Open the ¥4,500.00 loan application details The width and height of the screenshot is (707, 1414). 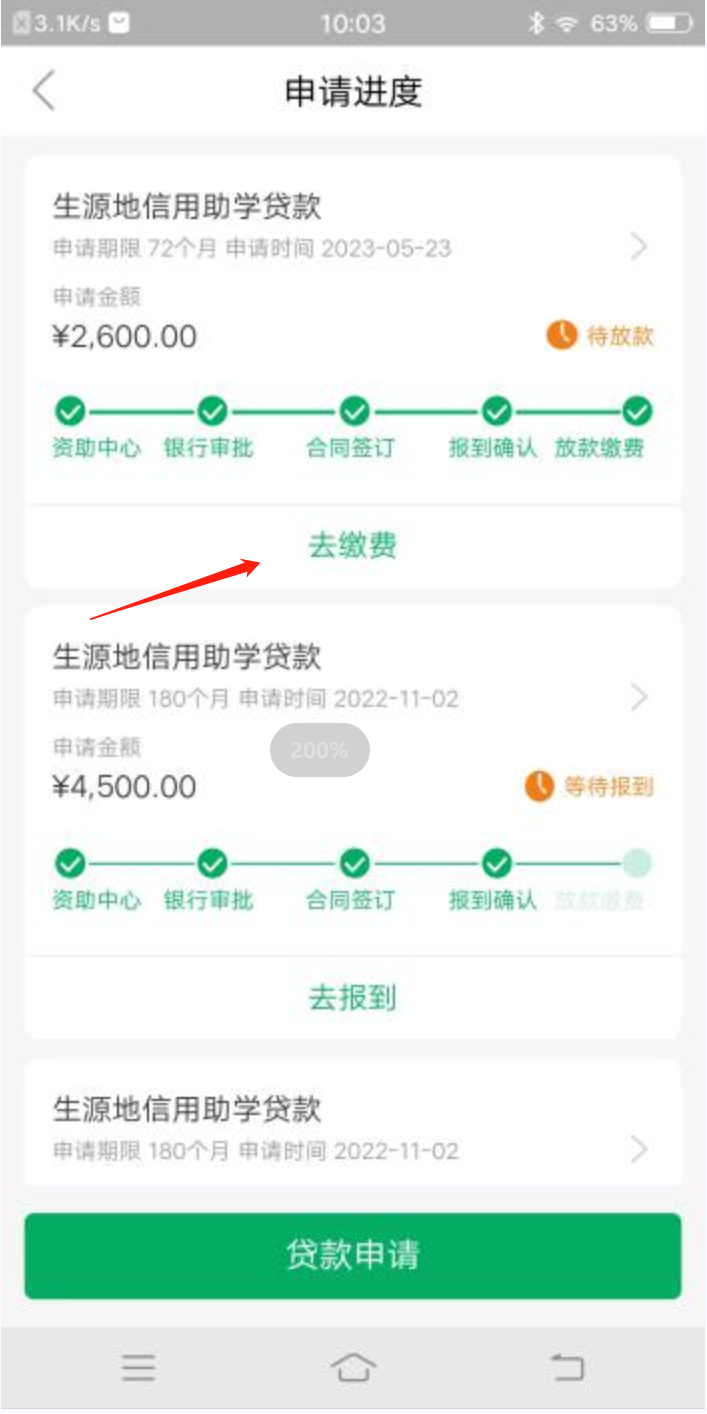click(x=639, y=697)
